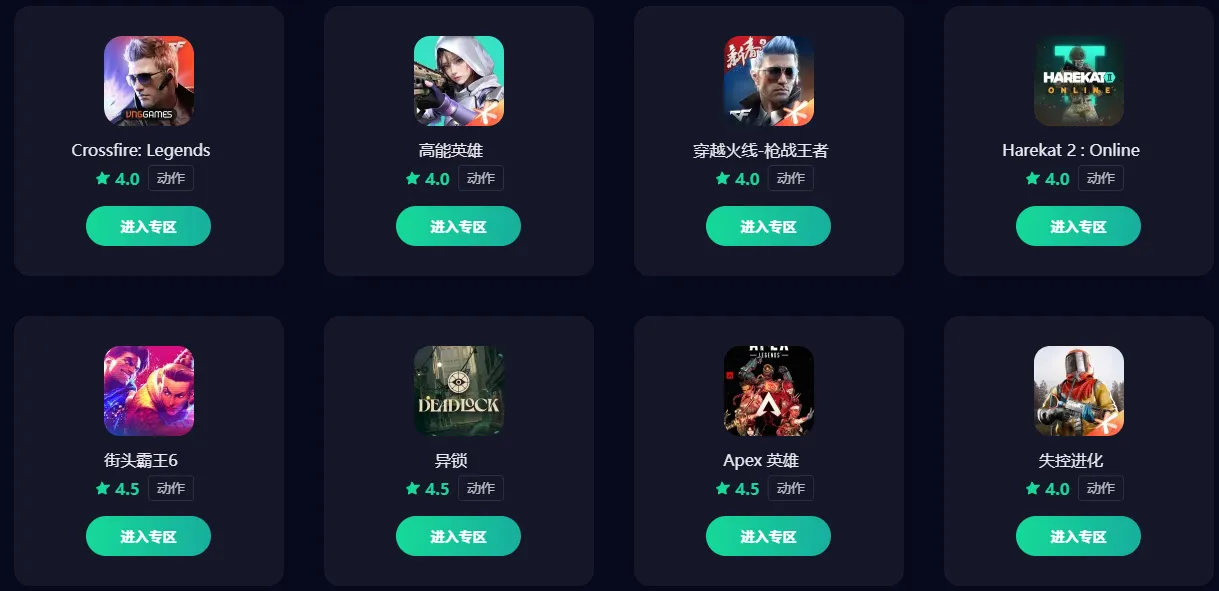
Task: Tap 进入专区 under 失控进化
Action: click(x=1078, y=536)
